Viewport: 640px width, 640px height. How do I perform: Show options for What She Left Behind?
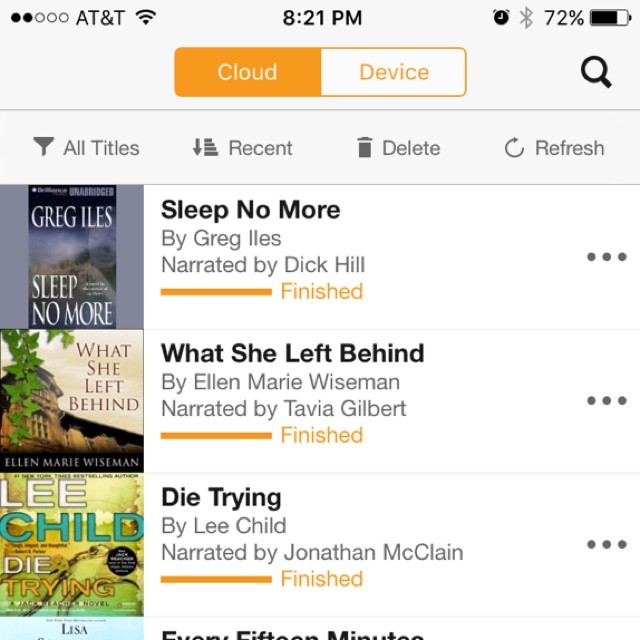[606, 401]
